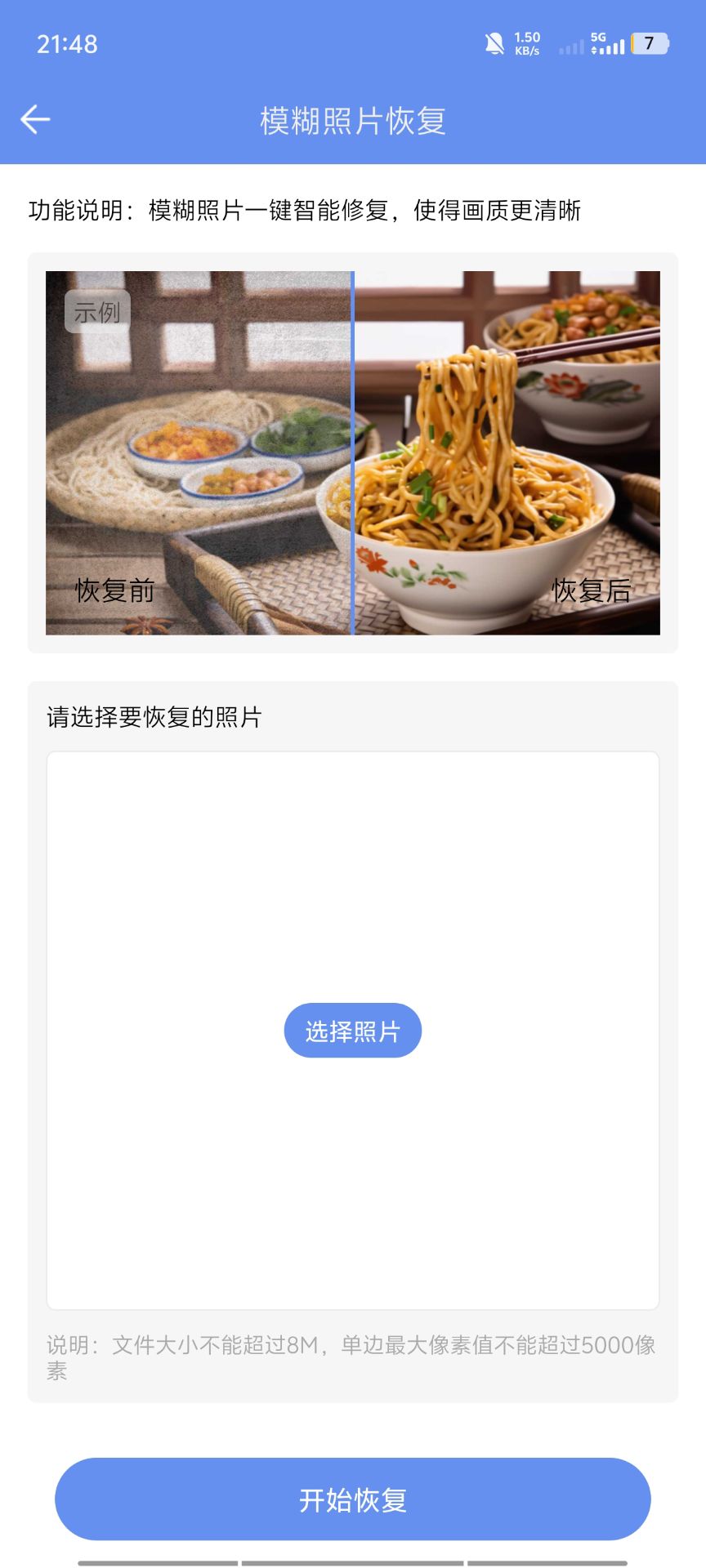
Task: Go back using the top-left arrow
Action: point(35,119)
